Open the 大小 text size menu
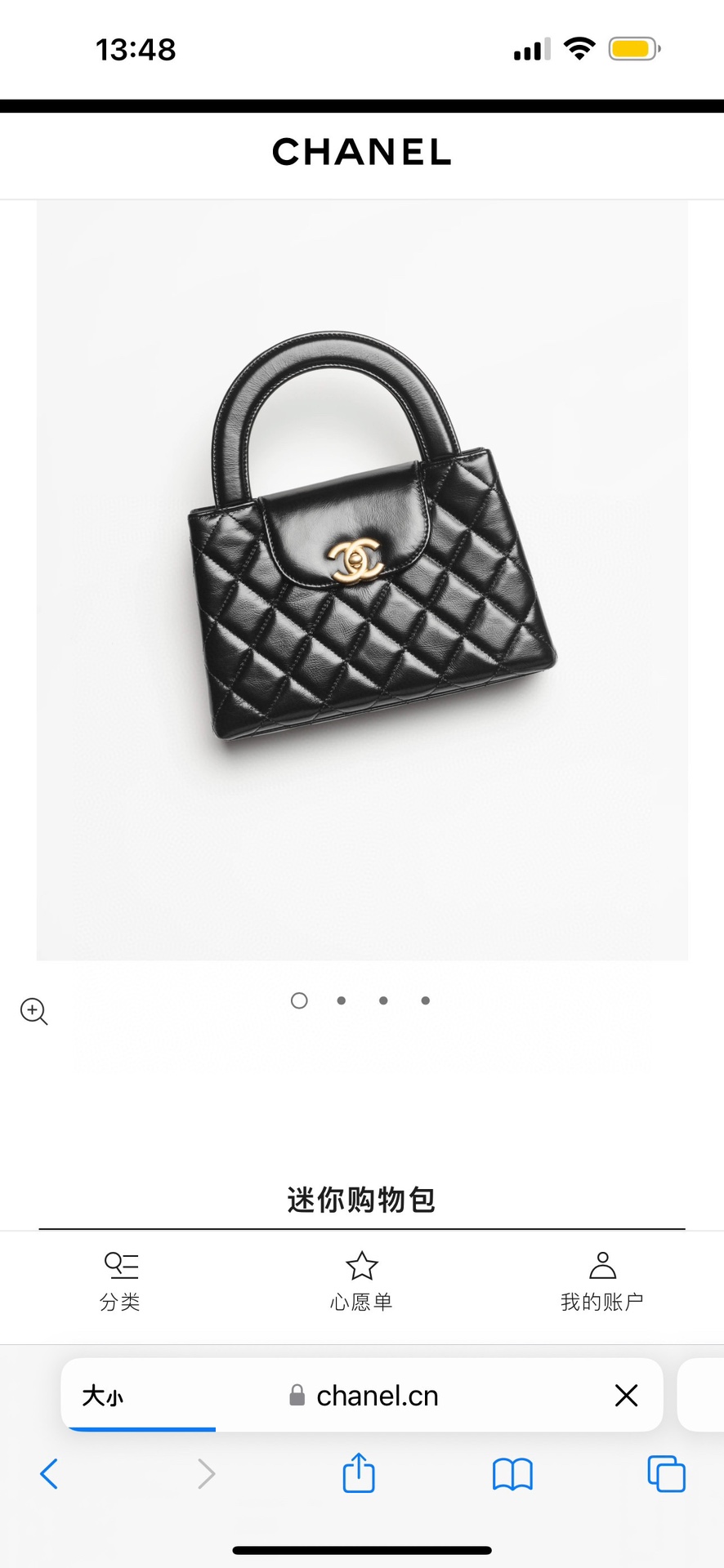Image resolution: width=724 pixels, height=1568 pixels. pyautogui.click(x=102, y=1396)
